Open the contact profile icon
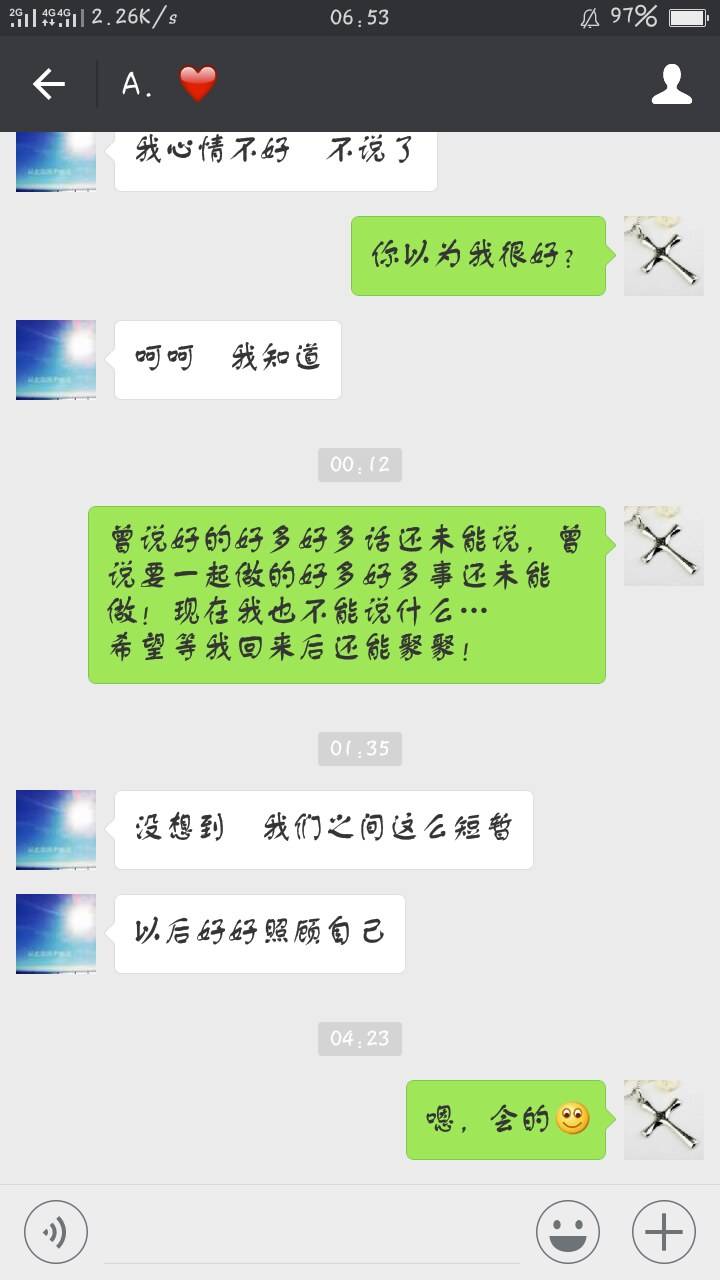The height and width of the screenshot is (1280, 720). click(x=671, y=84)
